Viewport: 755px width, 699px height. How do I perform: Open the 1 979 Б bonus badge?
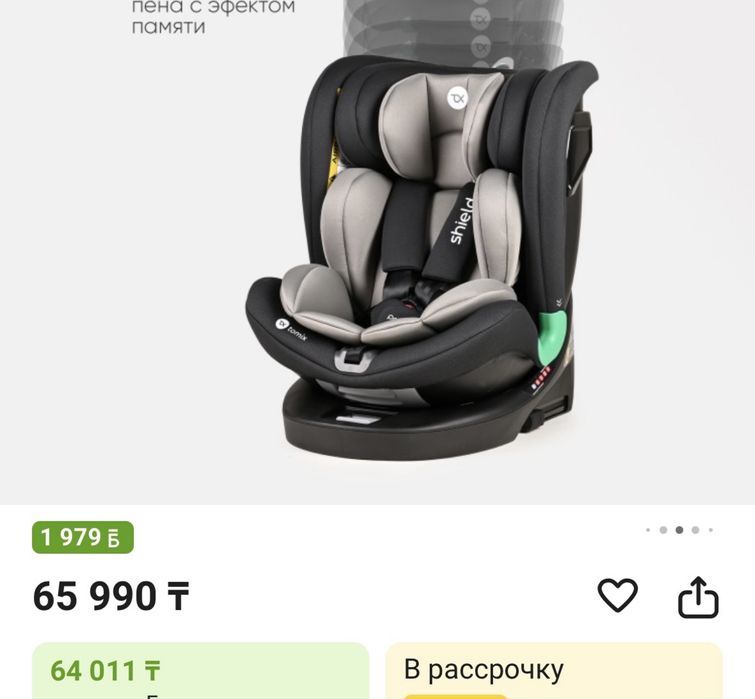coord(83,538)
